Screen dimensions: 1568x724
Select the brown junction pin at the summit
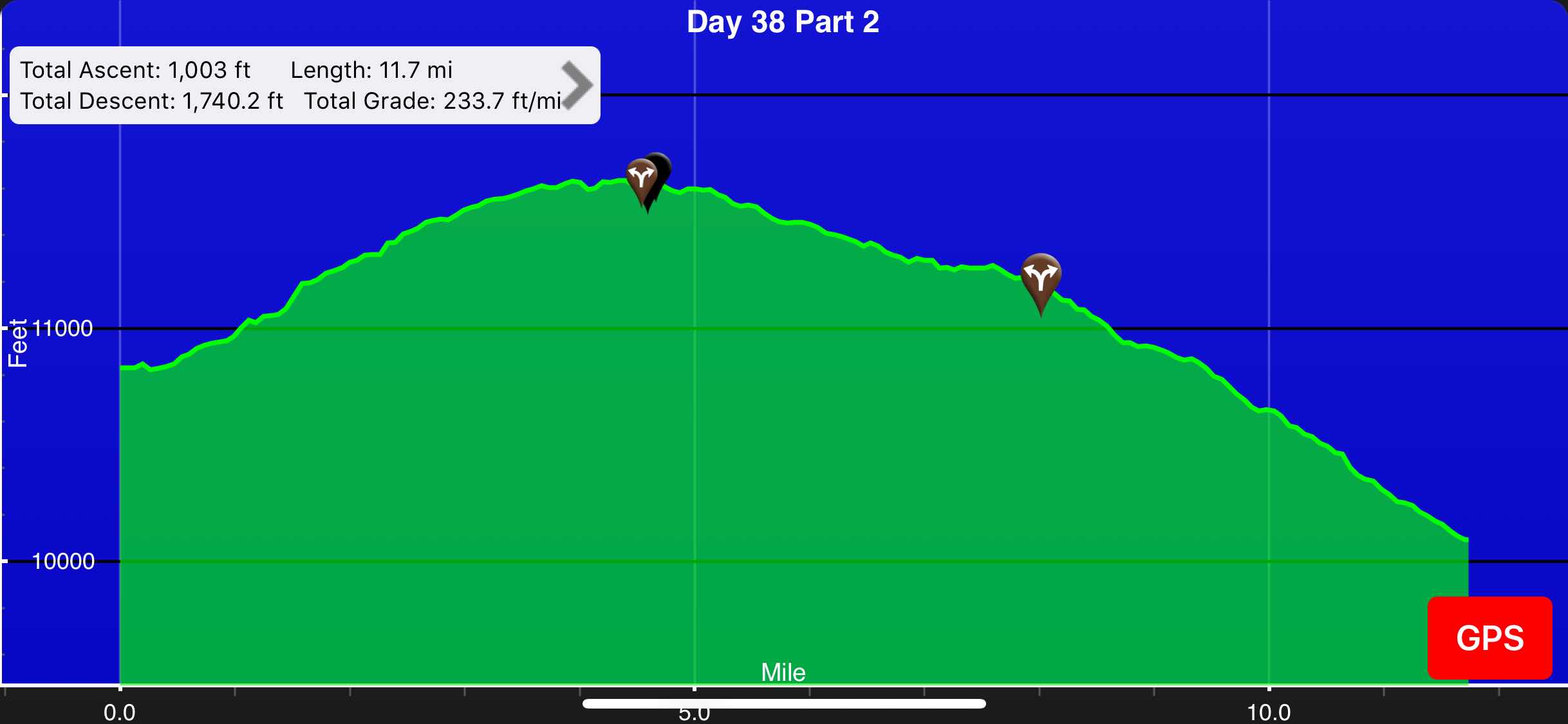(640, 177)
